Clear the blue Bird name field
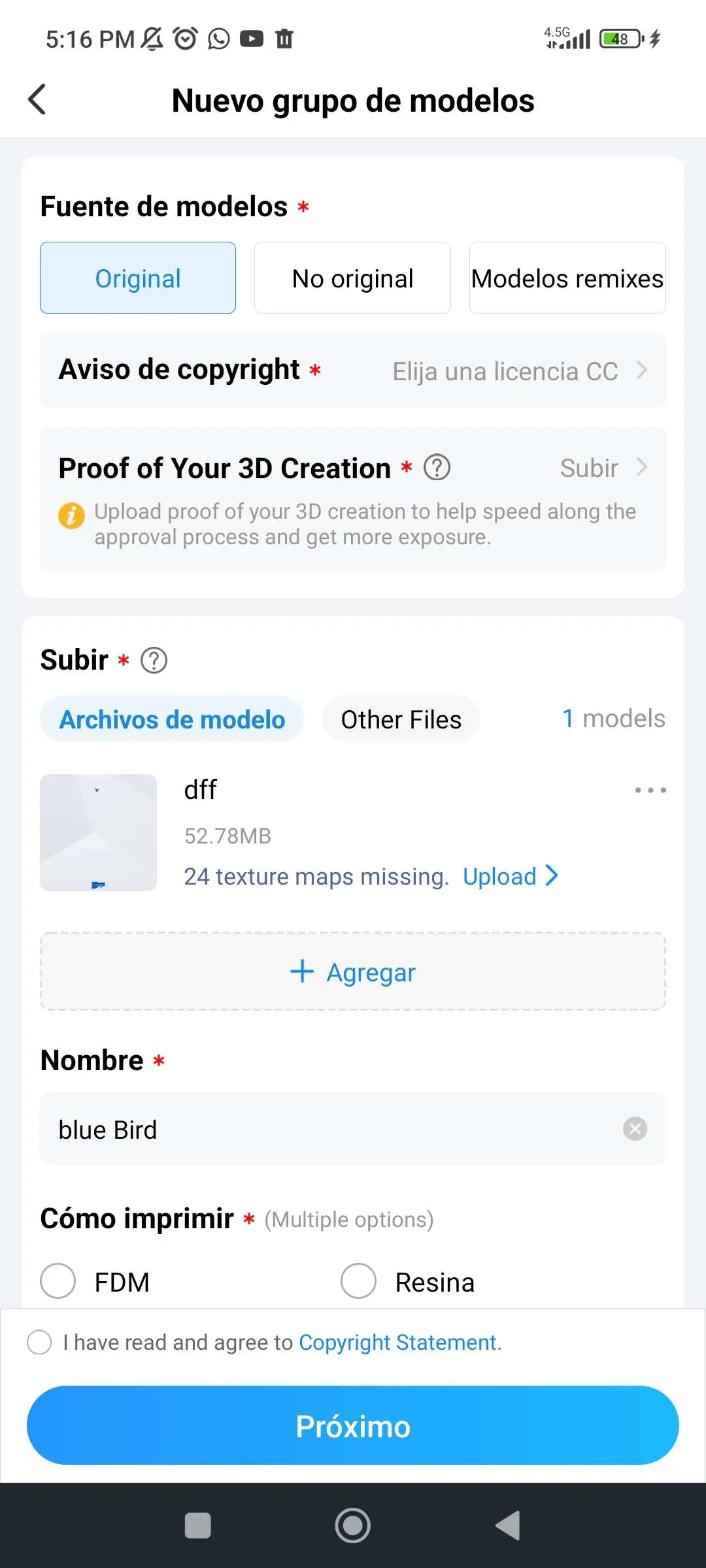706x1568 pixels. pos(634,1129)
